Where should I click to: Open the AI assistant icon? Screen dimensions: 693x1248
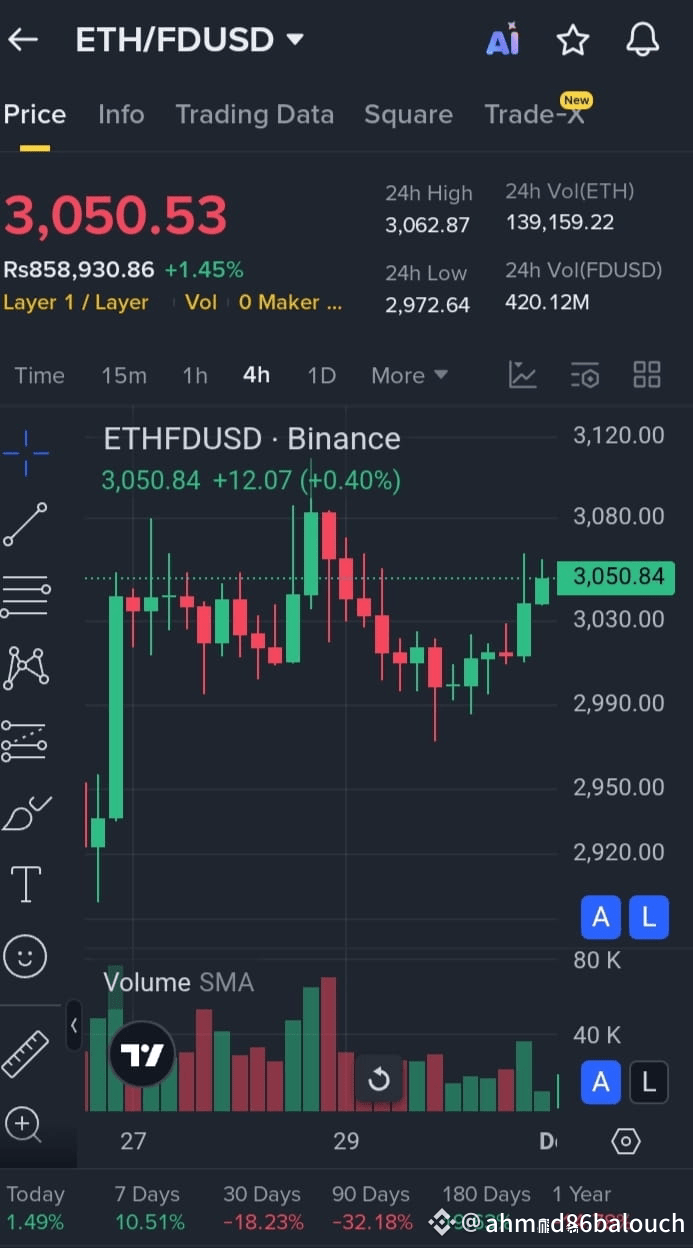(503, 41)
